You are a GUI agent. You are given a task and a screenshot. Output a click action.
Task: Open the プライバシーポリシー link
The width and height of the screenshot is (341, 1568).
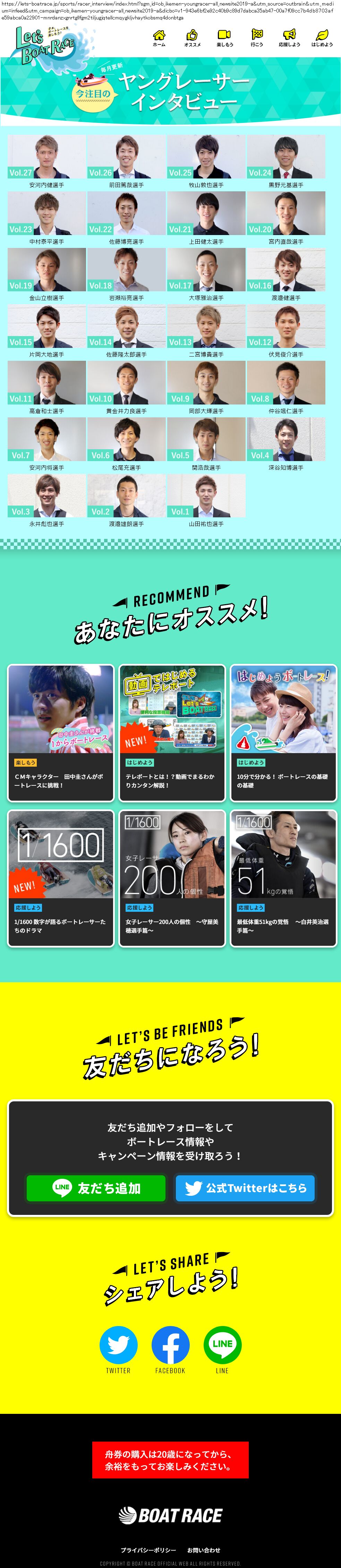(x=148, y=1550)
